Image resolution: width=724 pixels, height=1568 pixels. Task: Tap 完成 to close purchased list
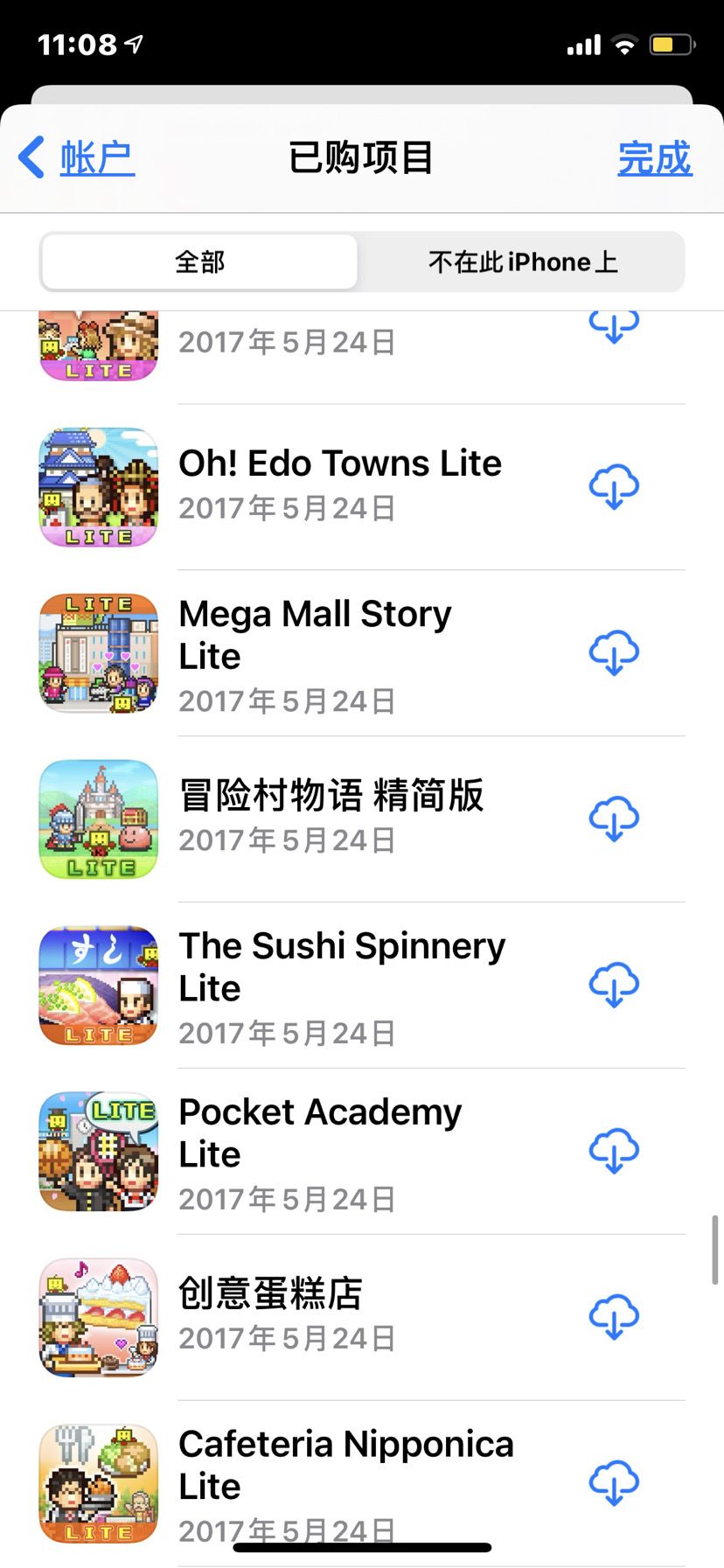[654, 158]
